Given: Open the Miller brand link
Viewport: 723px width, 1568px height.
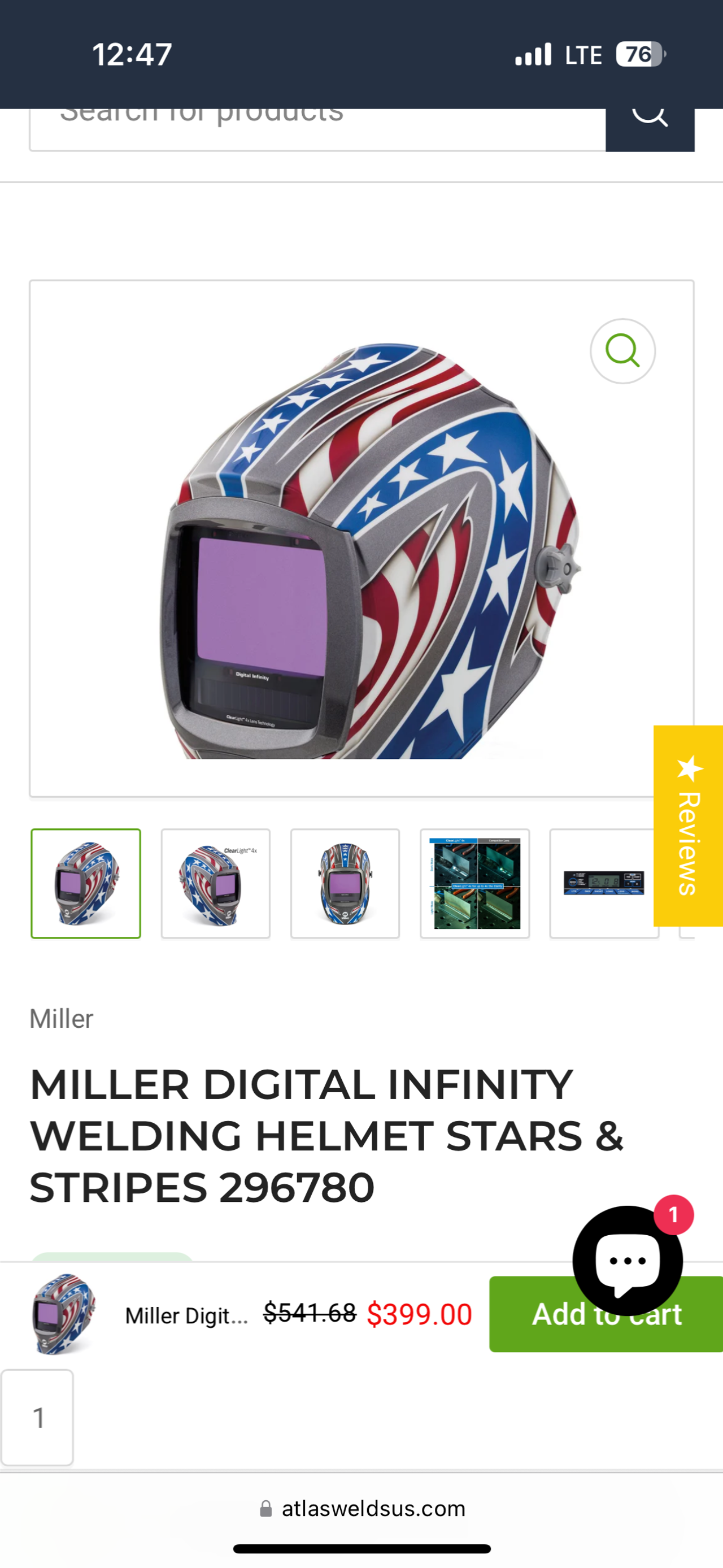Looking at the screenshot, I should pyautogui.click(x=62, y=1019).
